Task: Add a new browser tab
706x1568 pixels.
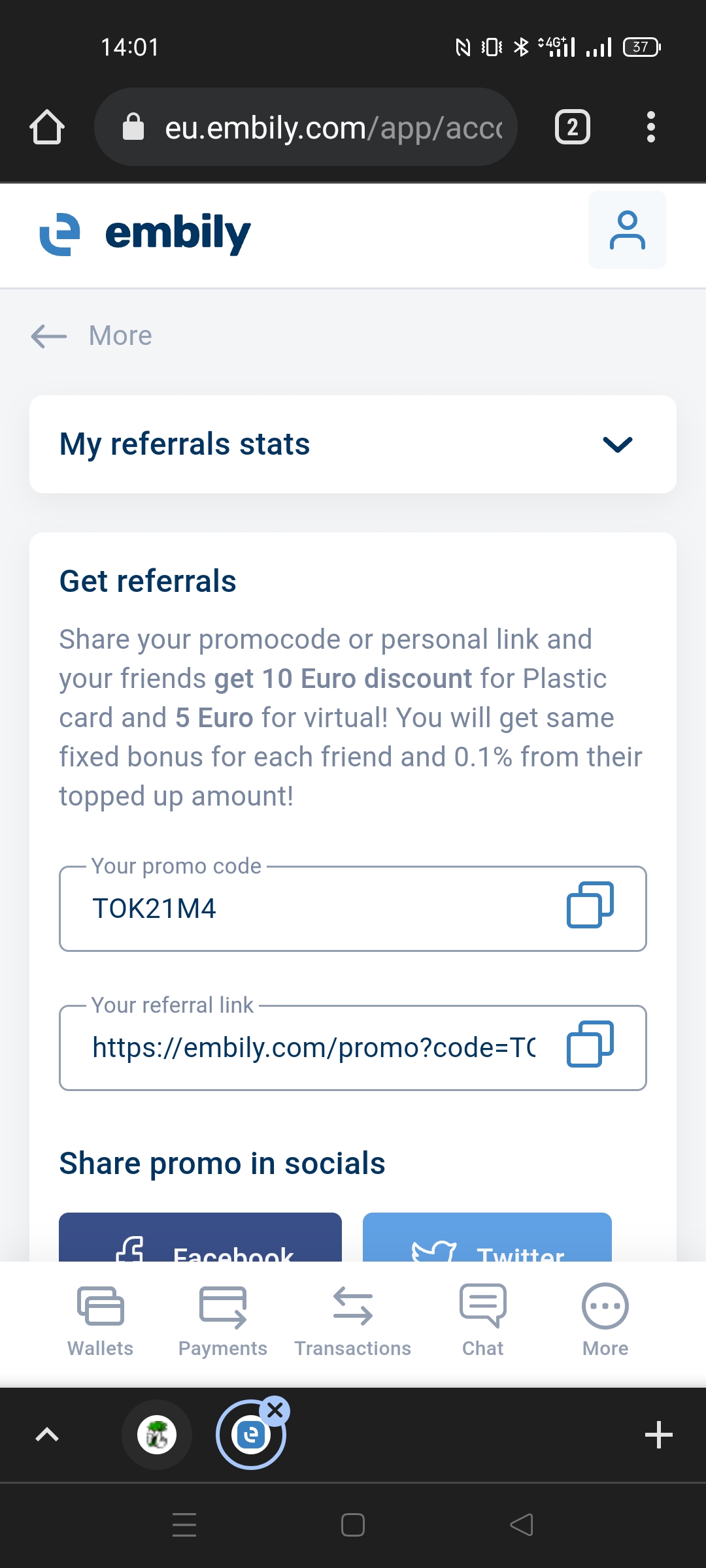Action: [x=658, y=1435]
